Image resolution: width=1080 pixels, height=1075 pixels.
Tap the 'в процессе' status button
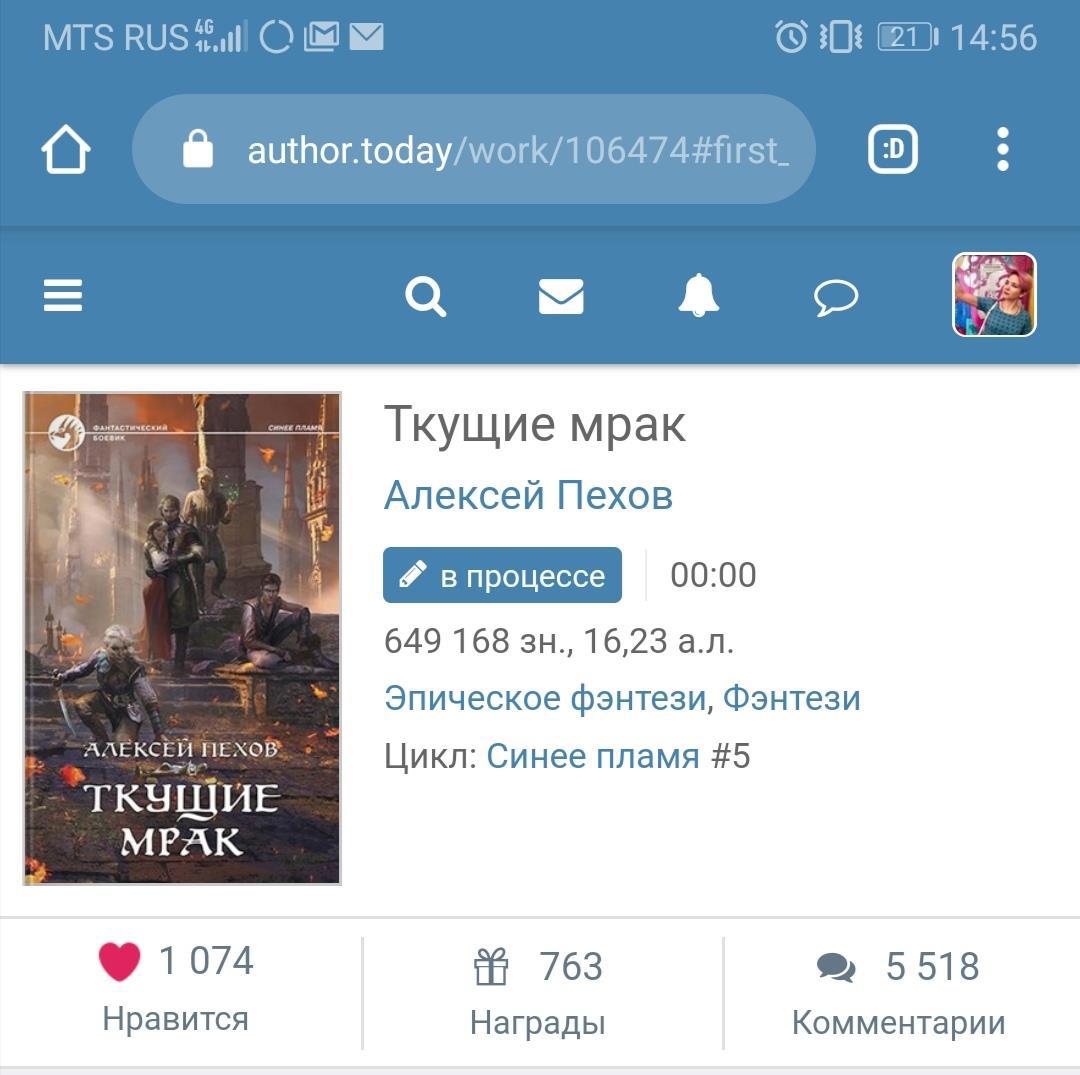(x=502, y=575)
